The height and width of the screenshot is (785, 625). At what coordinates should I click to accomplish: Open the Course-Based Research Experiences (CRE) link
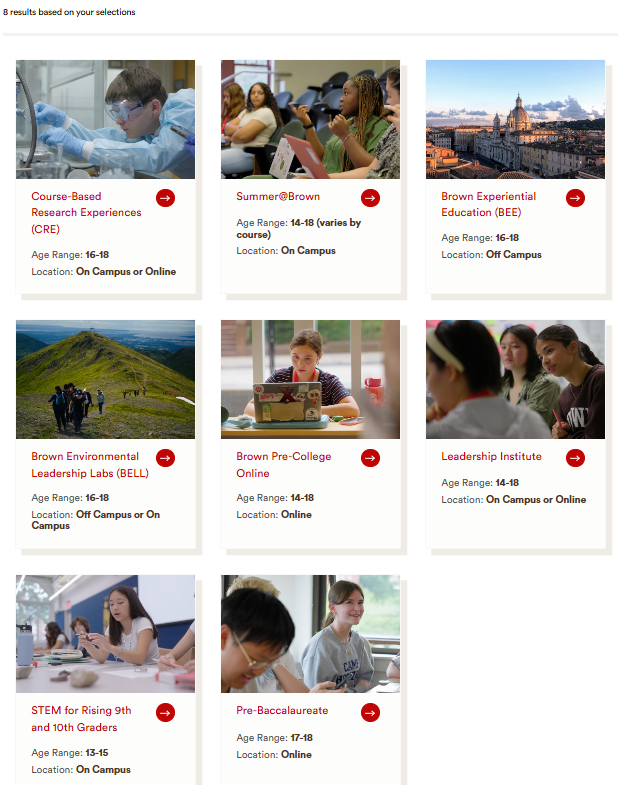pos(86,212)
